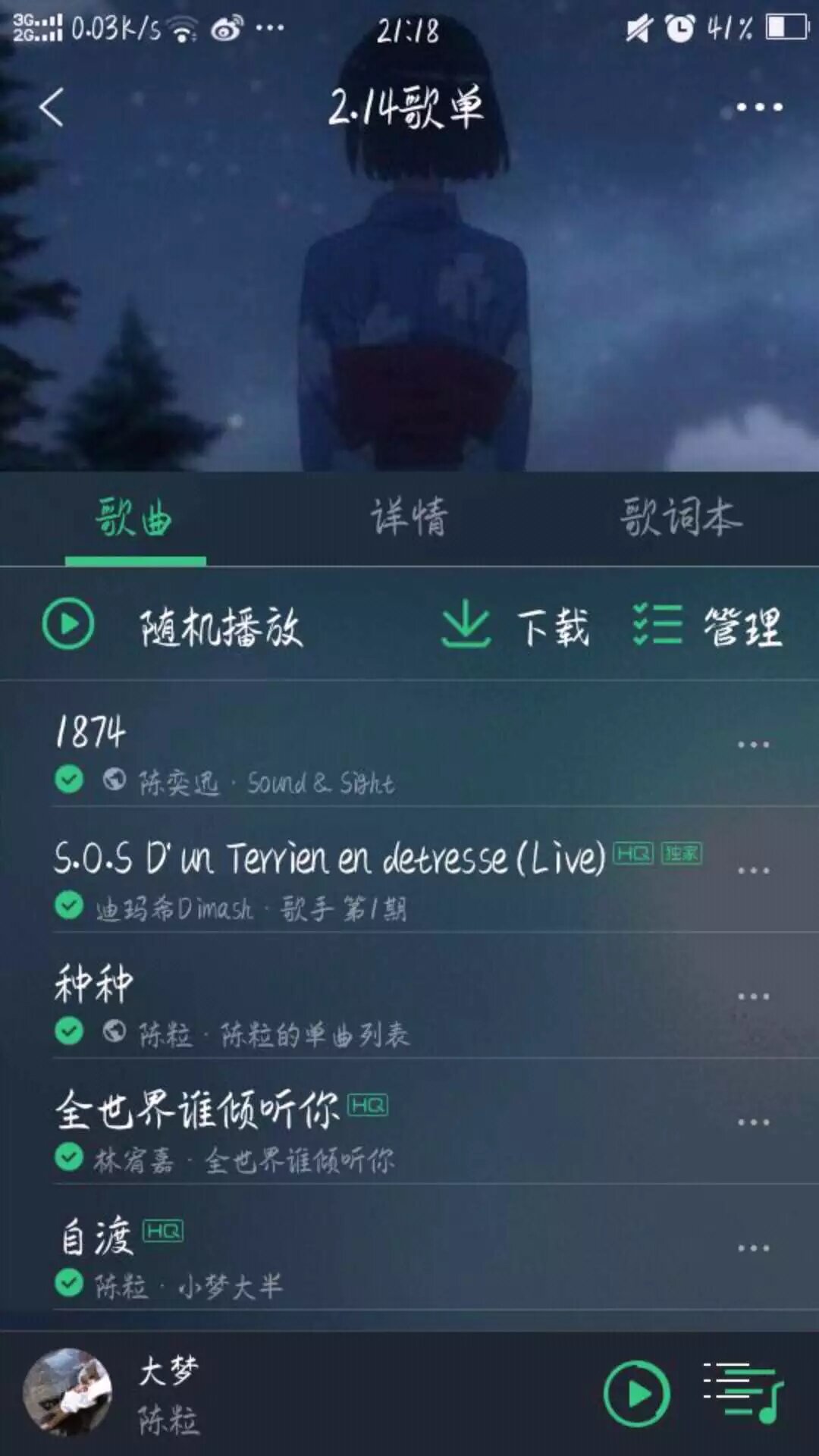Open the playlist overflow menu in header

759,107
